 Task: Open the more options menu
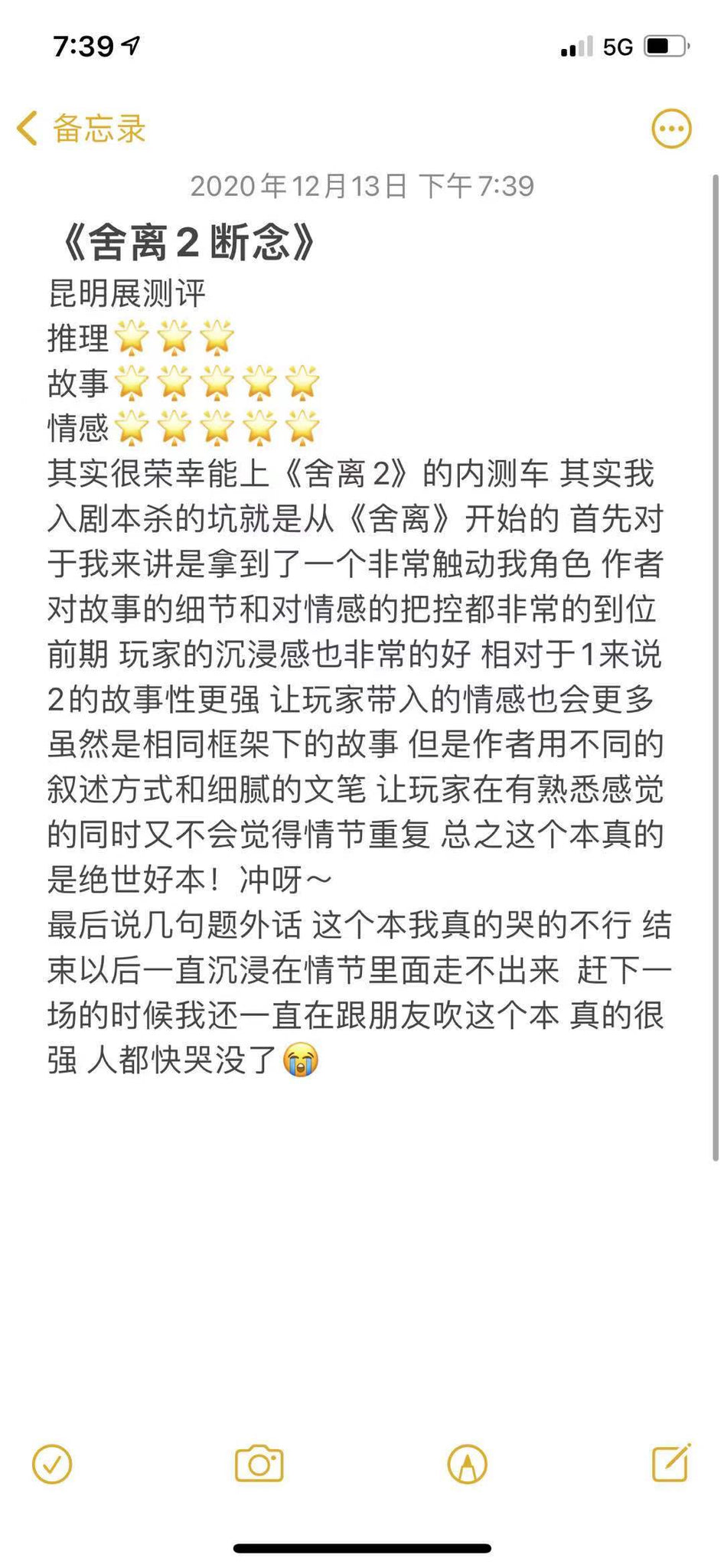point(670,129)
